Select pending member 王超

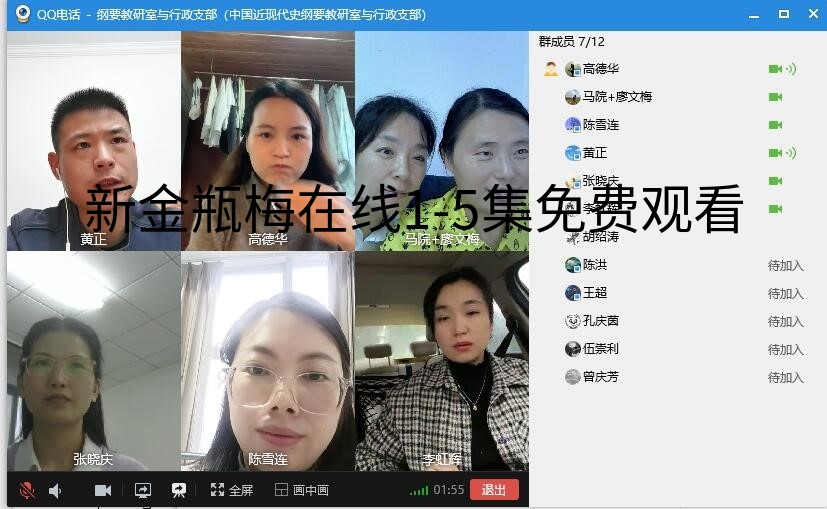click(595, 293)
